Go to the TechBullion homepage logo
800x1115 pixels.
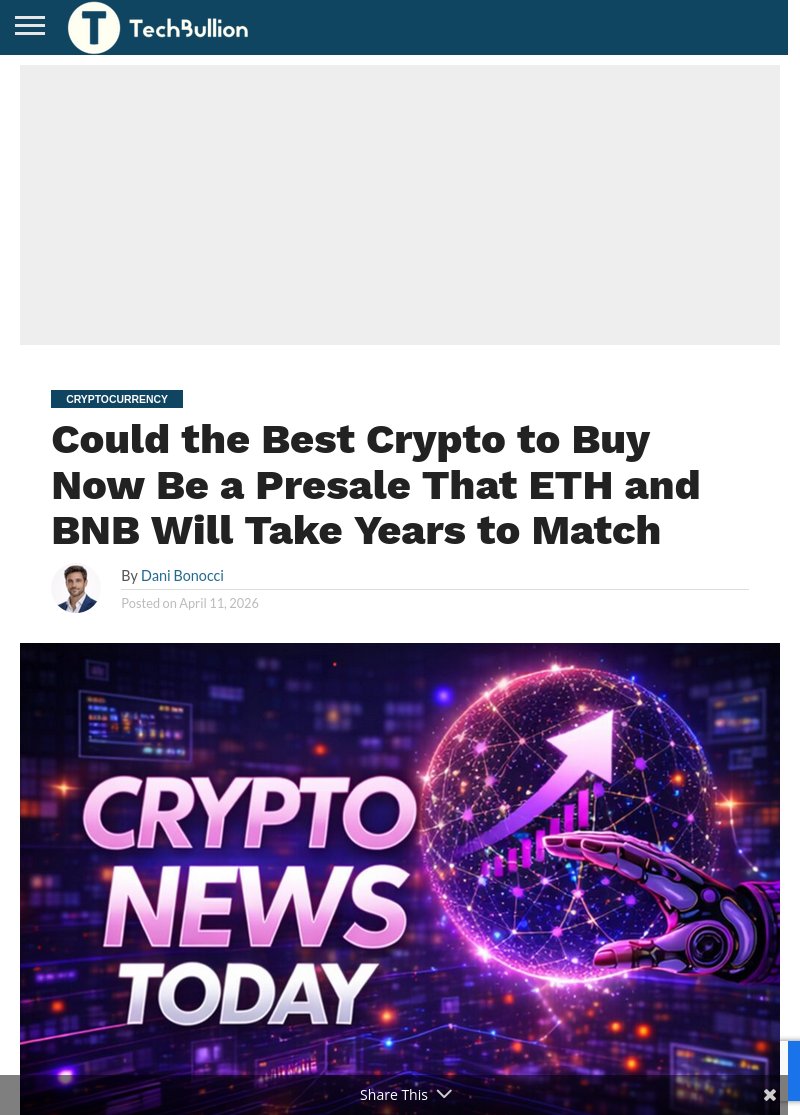pyautogui.click(x=159, y=28)
